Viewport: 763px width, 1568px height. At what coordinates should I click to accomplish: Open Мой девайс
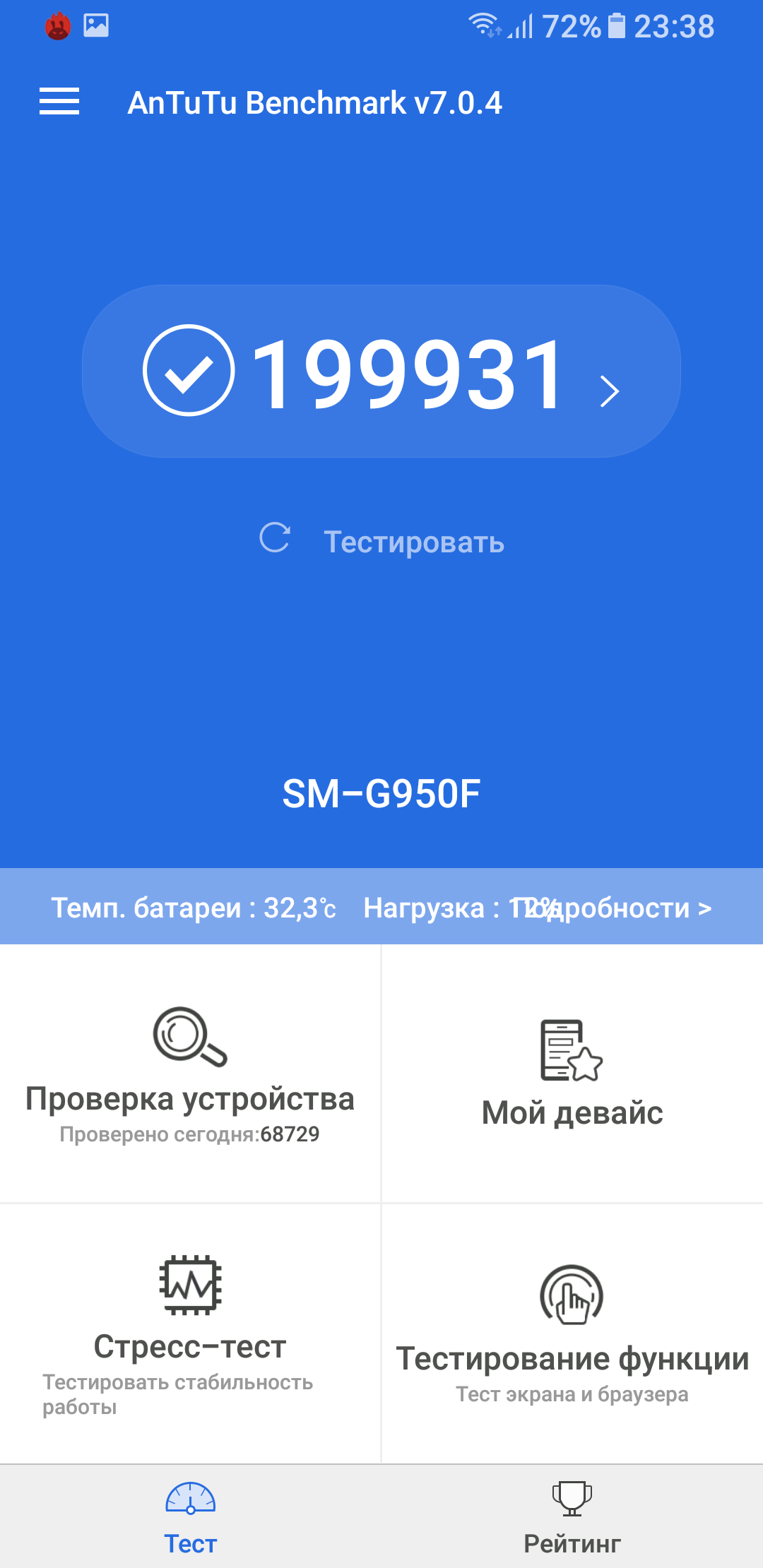[x=572, y=1074]
